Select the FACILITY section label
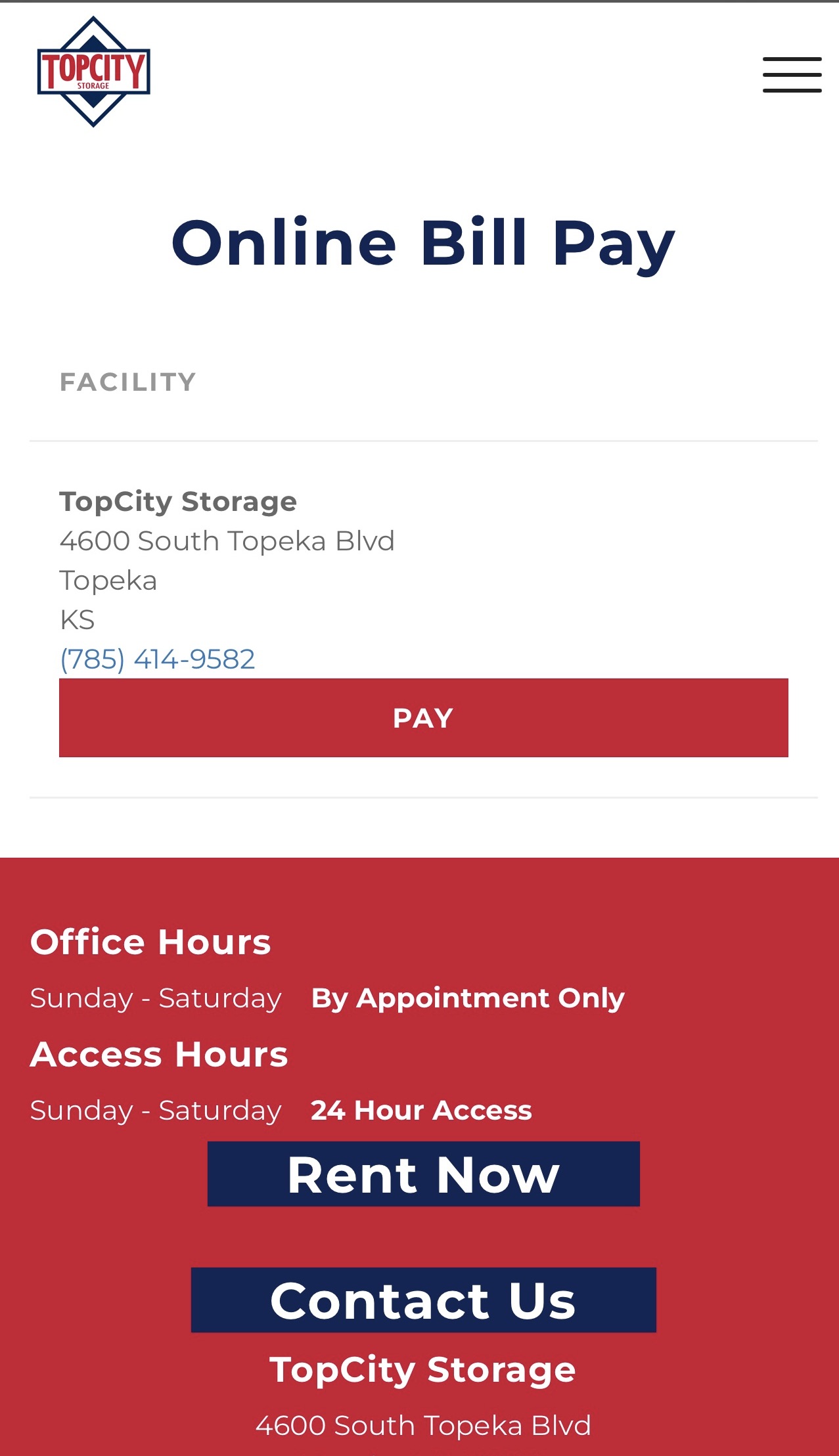 click(128, 380)
